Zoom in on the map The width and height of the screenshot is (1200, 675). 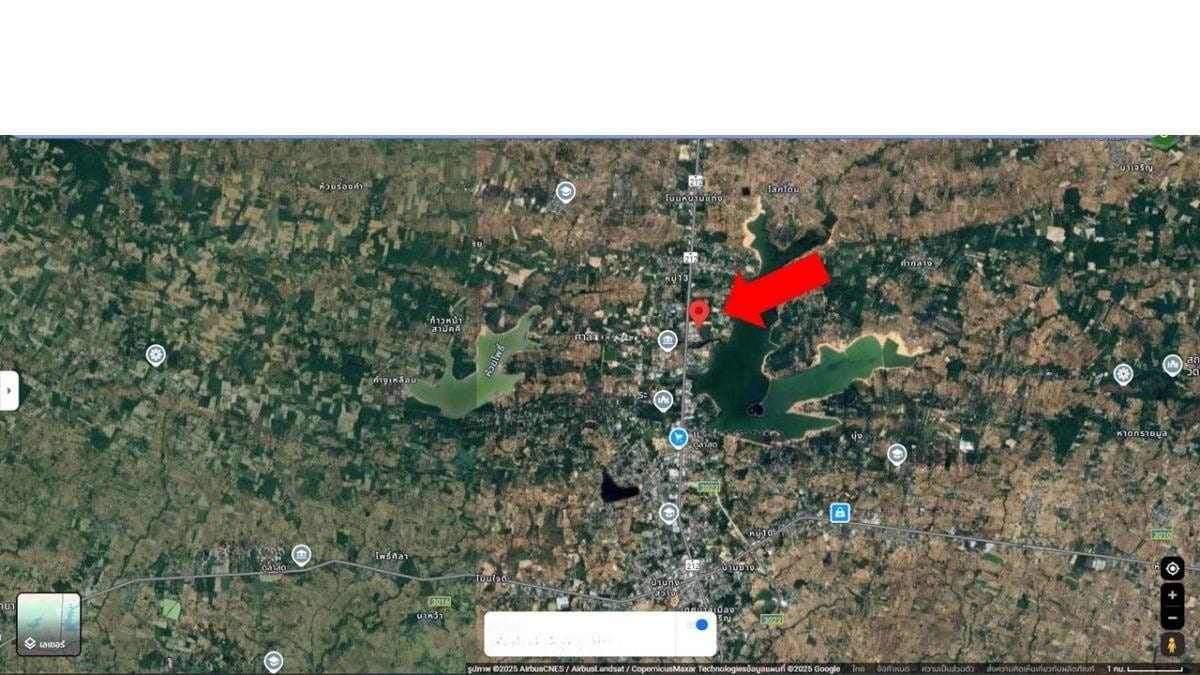tap(1172, 596)
